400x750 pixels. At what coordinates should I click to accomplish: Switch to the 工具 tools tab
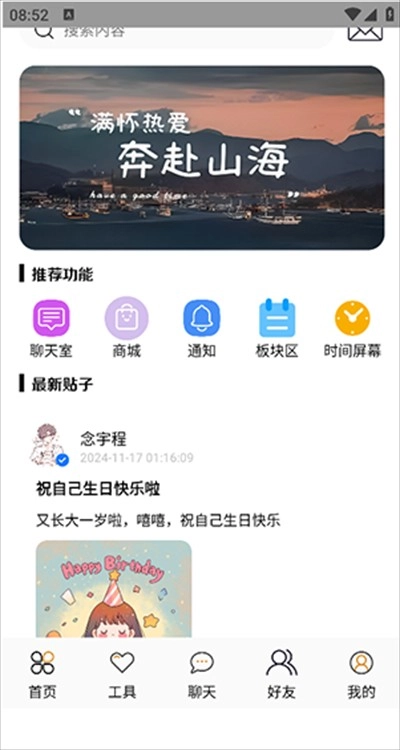click(x=122, y=674)
